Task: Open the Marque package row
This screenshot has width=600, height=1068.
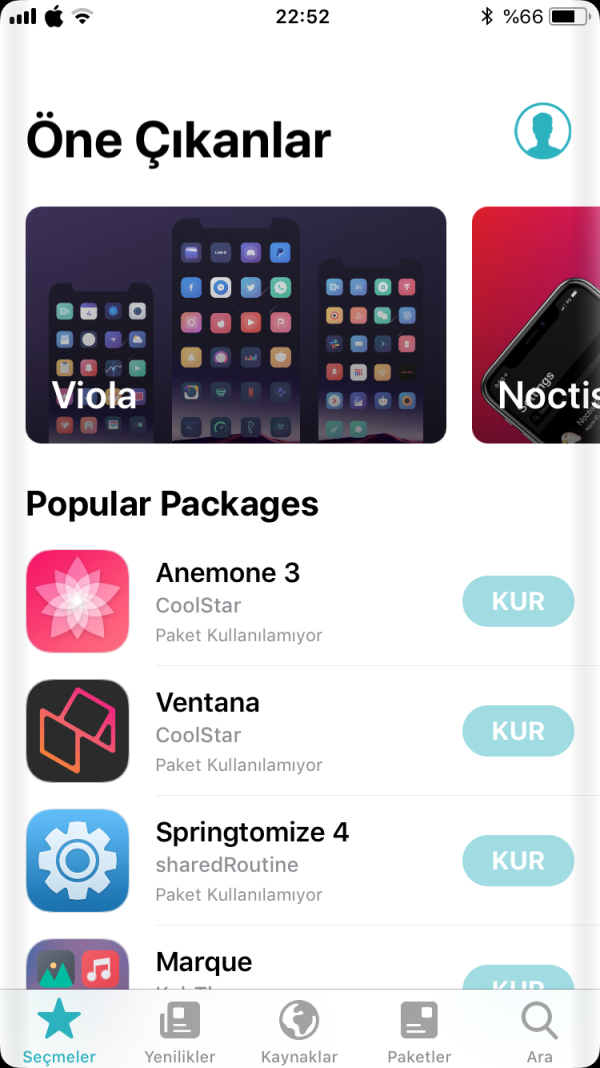Action: pos(204,963)
